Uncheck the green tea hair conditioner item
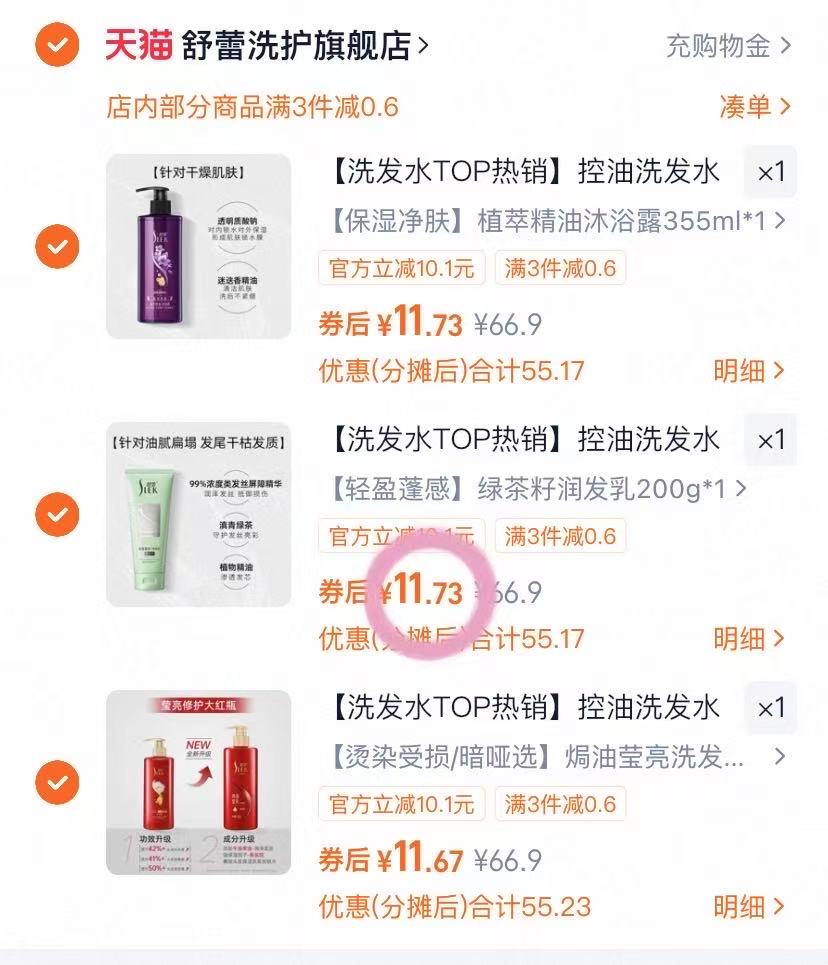 click(x=57, y=514)
